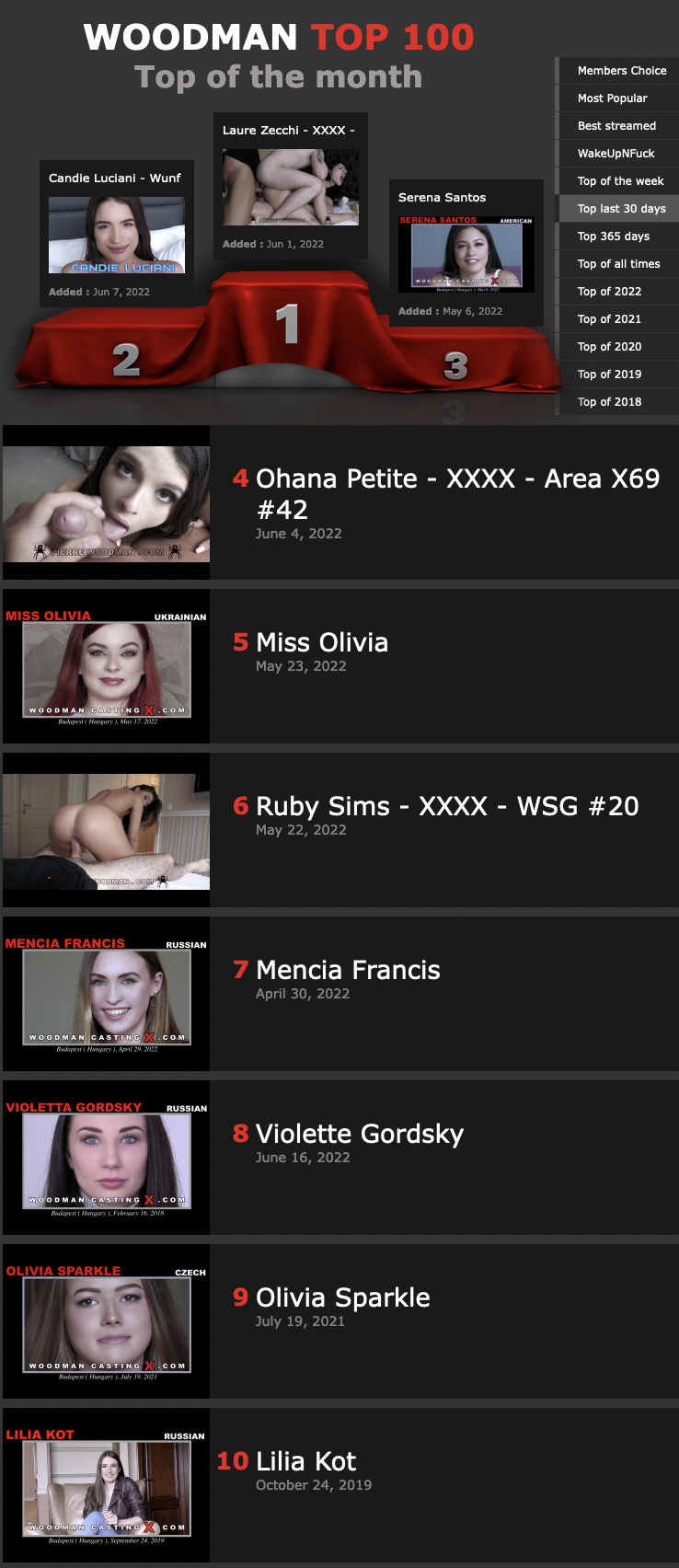Open the WakeUpNFuck category
This screenshot has width=679, height=1568.
click(616, 154)
